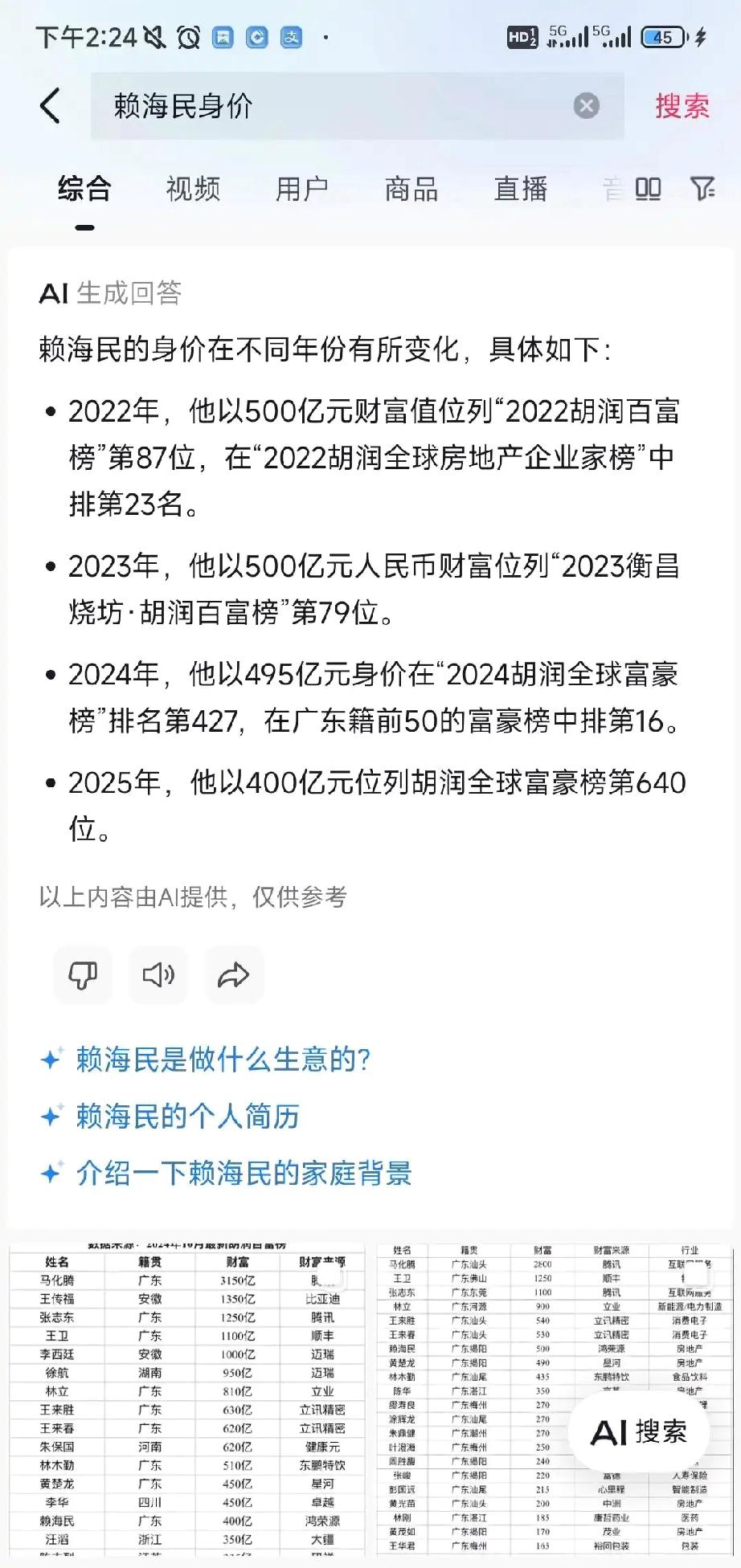Dislike the AI answer with thumbs-down
The height and width of the screenshot is (1568, 741).
tap(83, 974)
